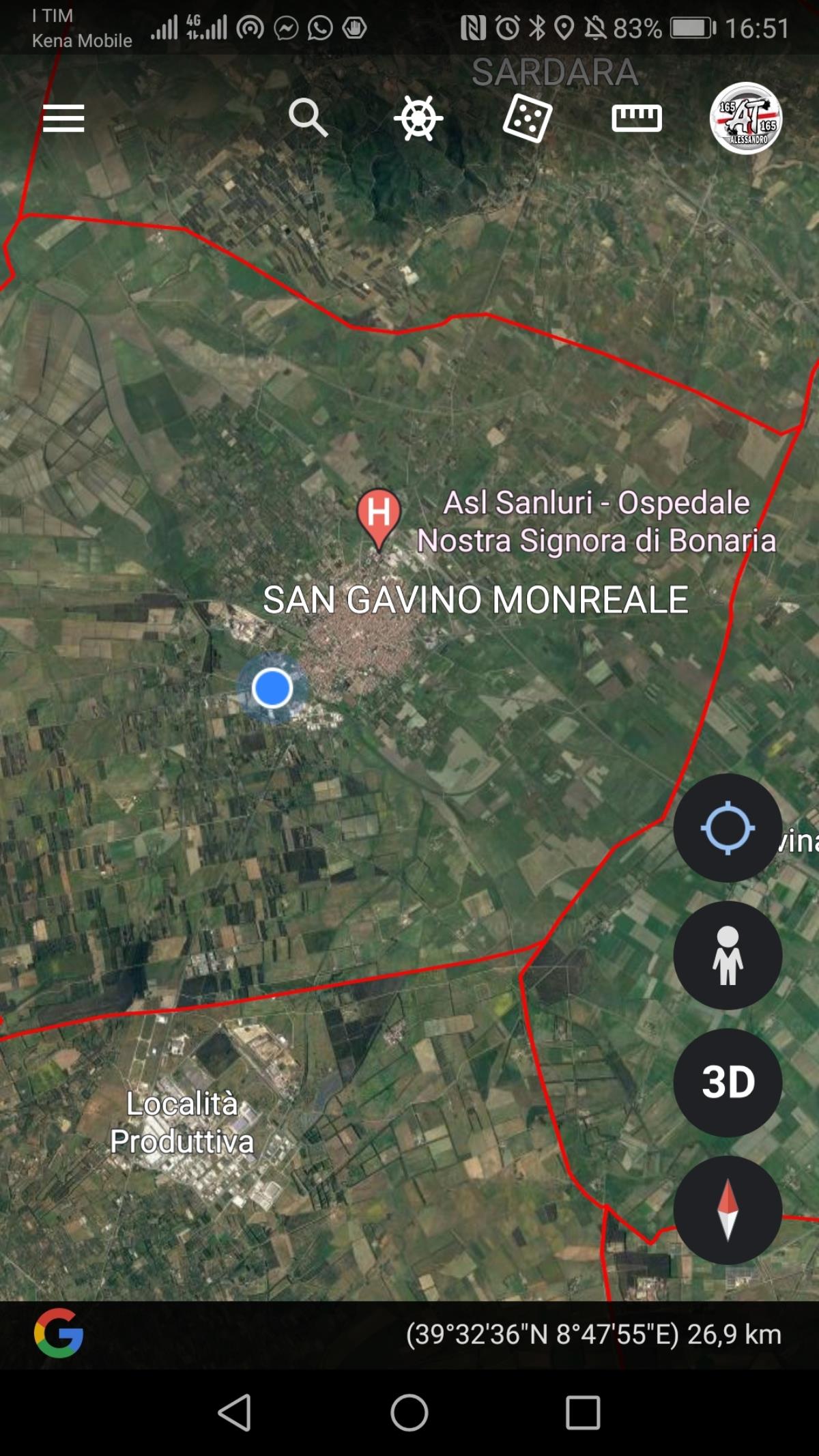The width and height of the screenshot is (819, 1456).
Task: Open the Ospedale Nostra Signora di Bonaria pin
Action: point(379,517)
